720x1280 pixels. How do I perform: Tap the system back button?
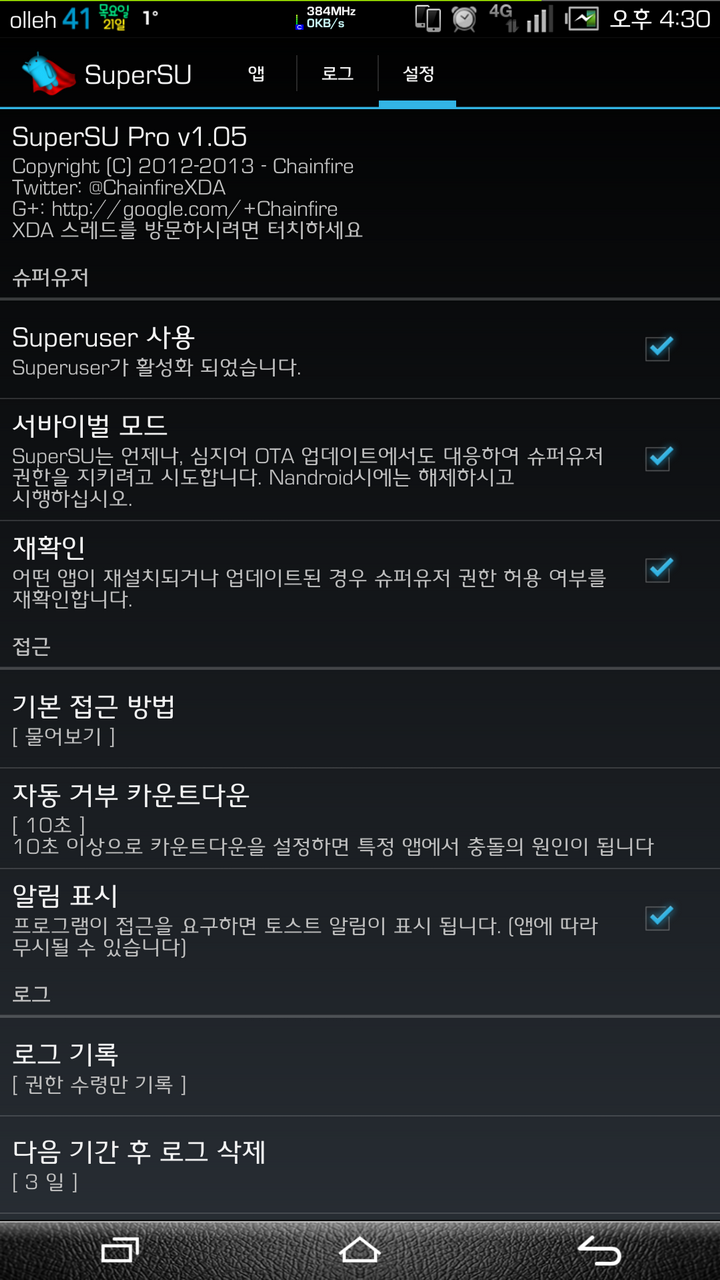pyautogui.click(x=599, y=1250)
